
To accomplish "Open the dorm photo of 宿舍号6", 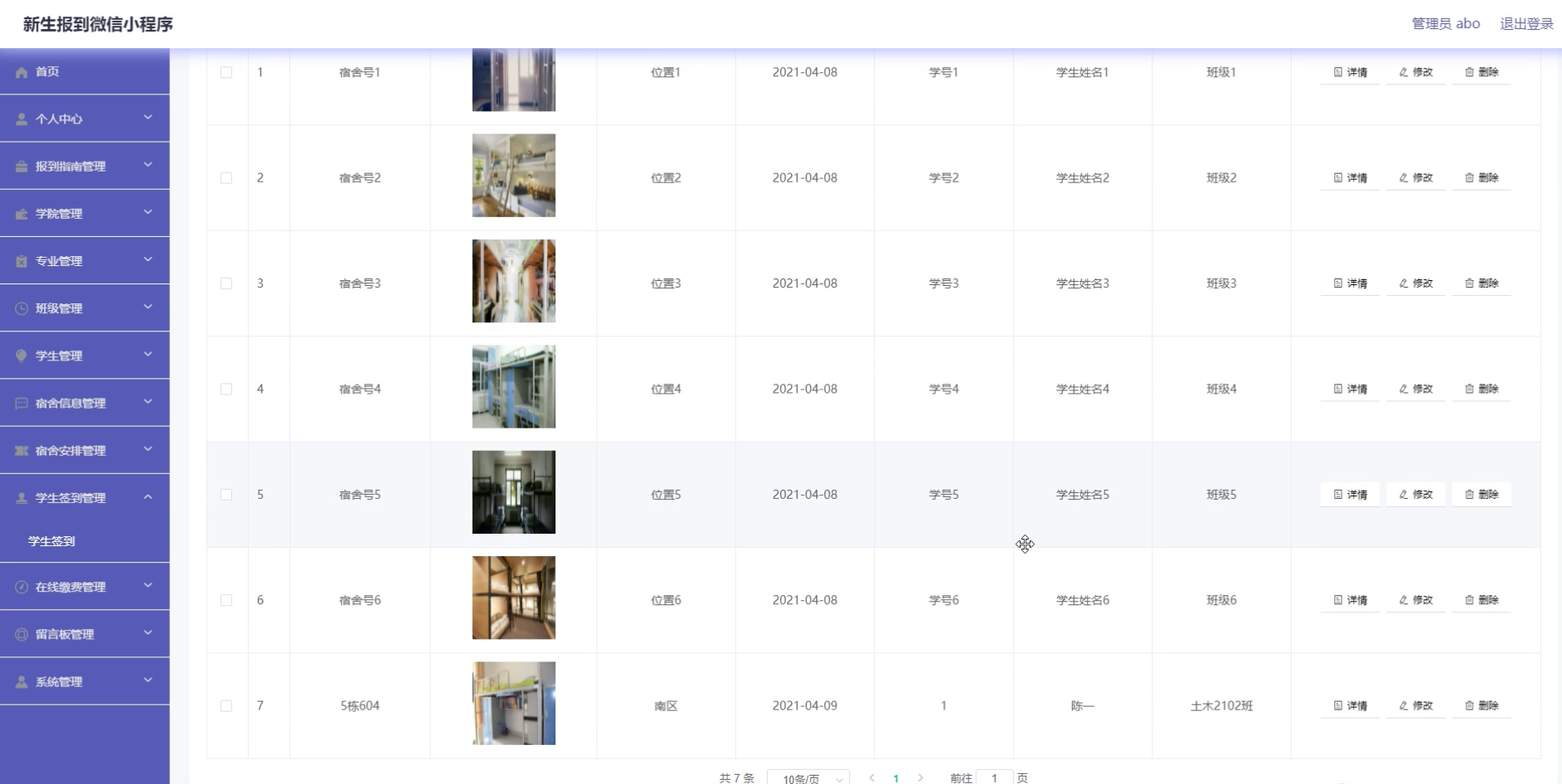I will [513, 598].
